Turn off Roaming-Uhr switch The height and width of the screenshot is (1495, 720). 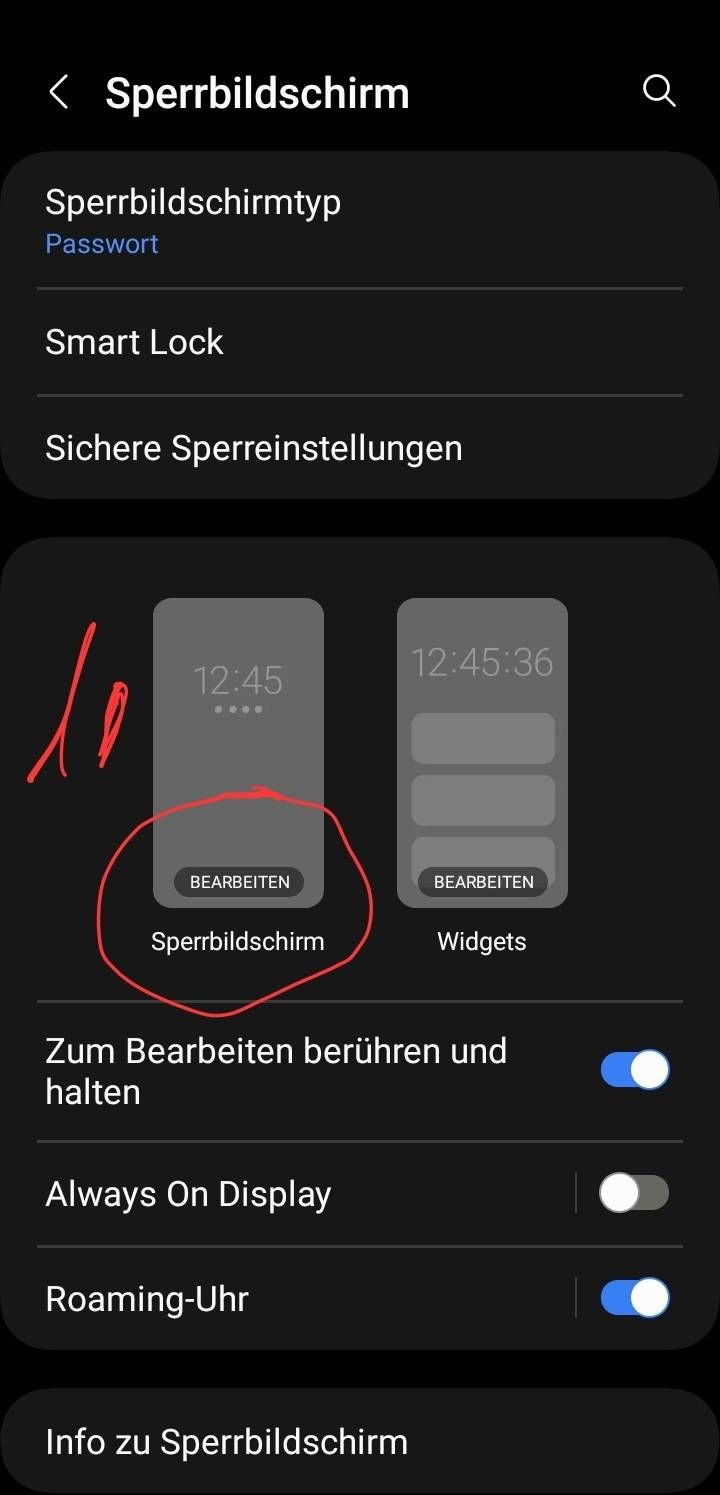(x=634, y=1298)
